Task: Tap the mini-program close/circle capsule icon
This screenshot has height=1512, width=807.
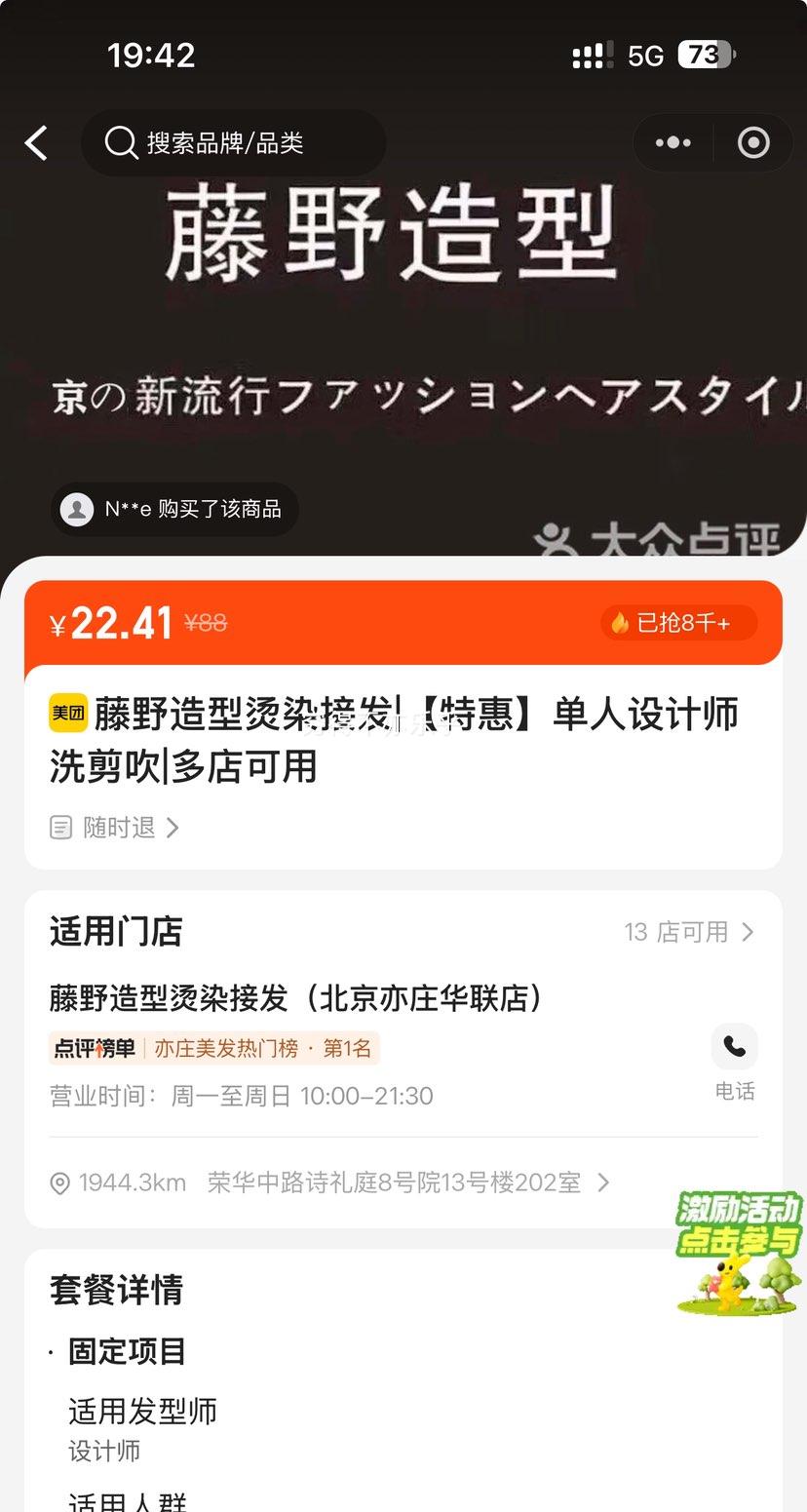Action: pos(751,142)
